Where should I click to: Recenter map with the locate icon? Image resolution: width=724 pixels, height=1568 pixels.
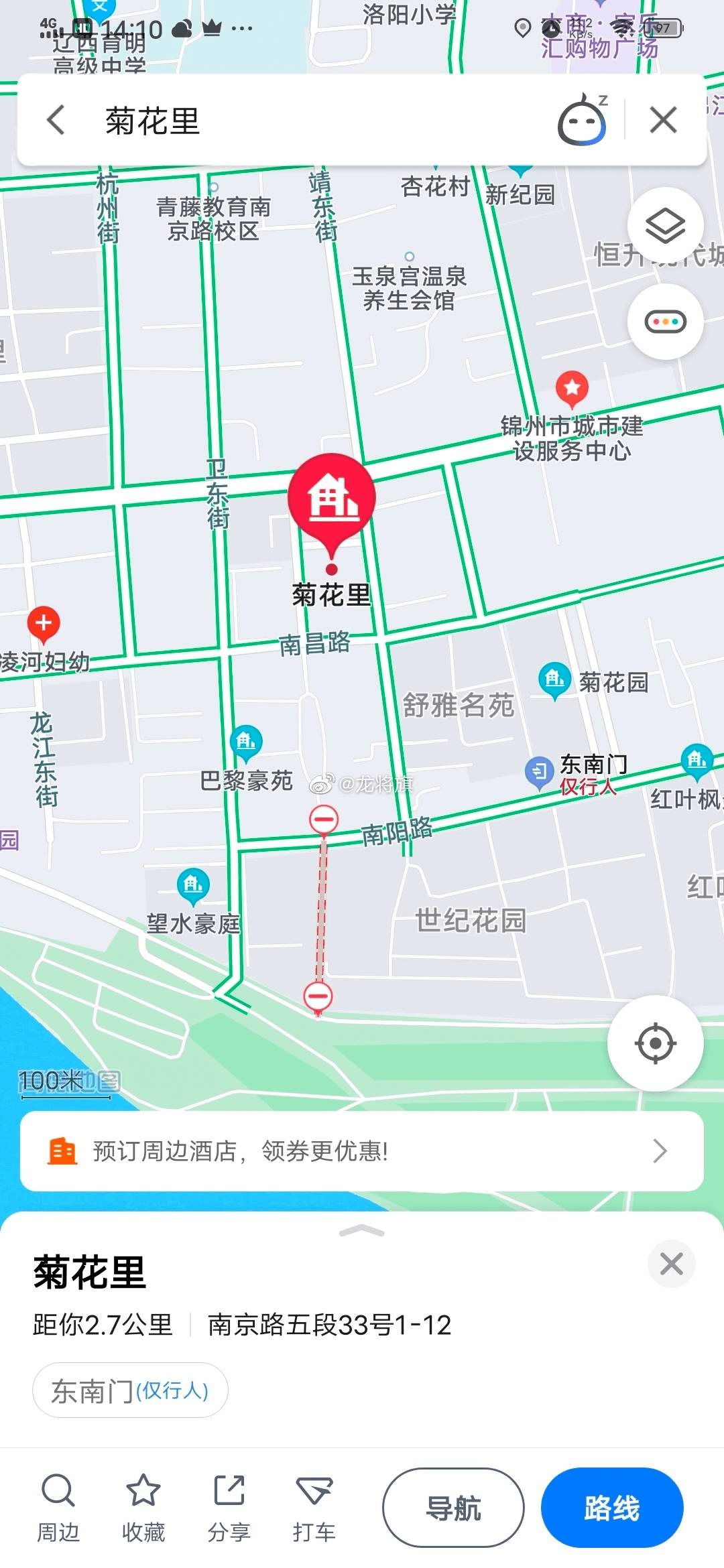657,1042
